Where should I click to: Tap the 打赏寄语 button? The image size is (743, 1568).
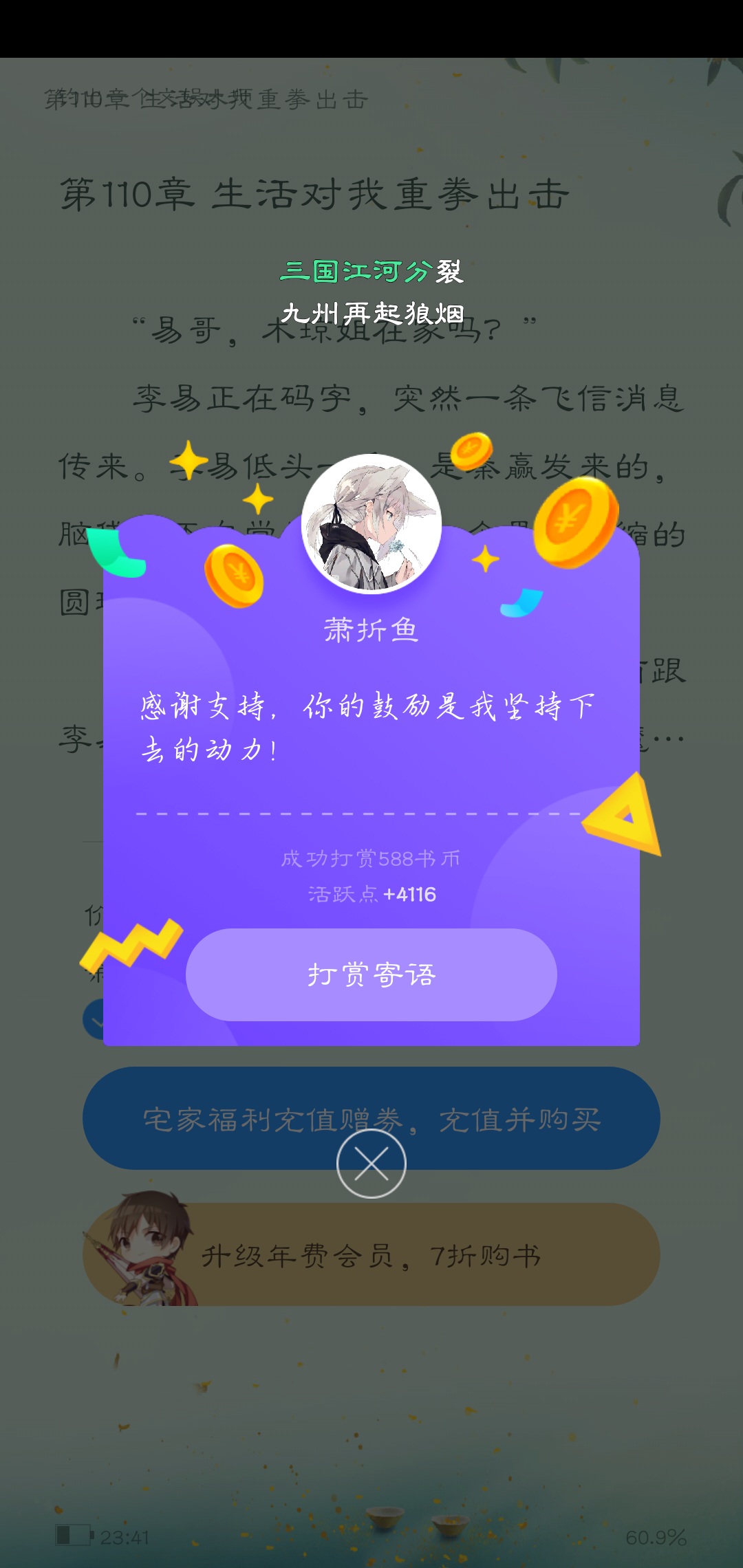click(x=371, y=974)
